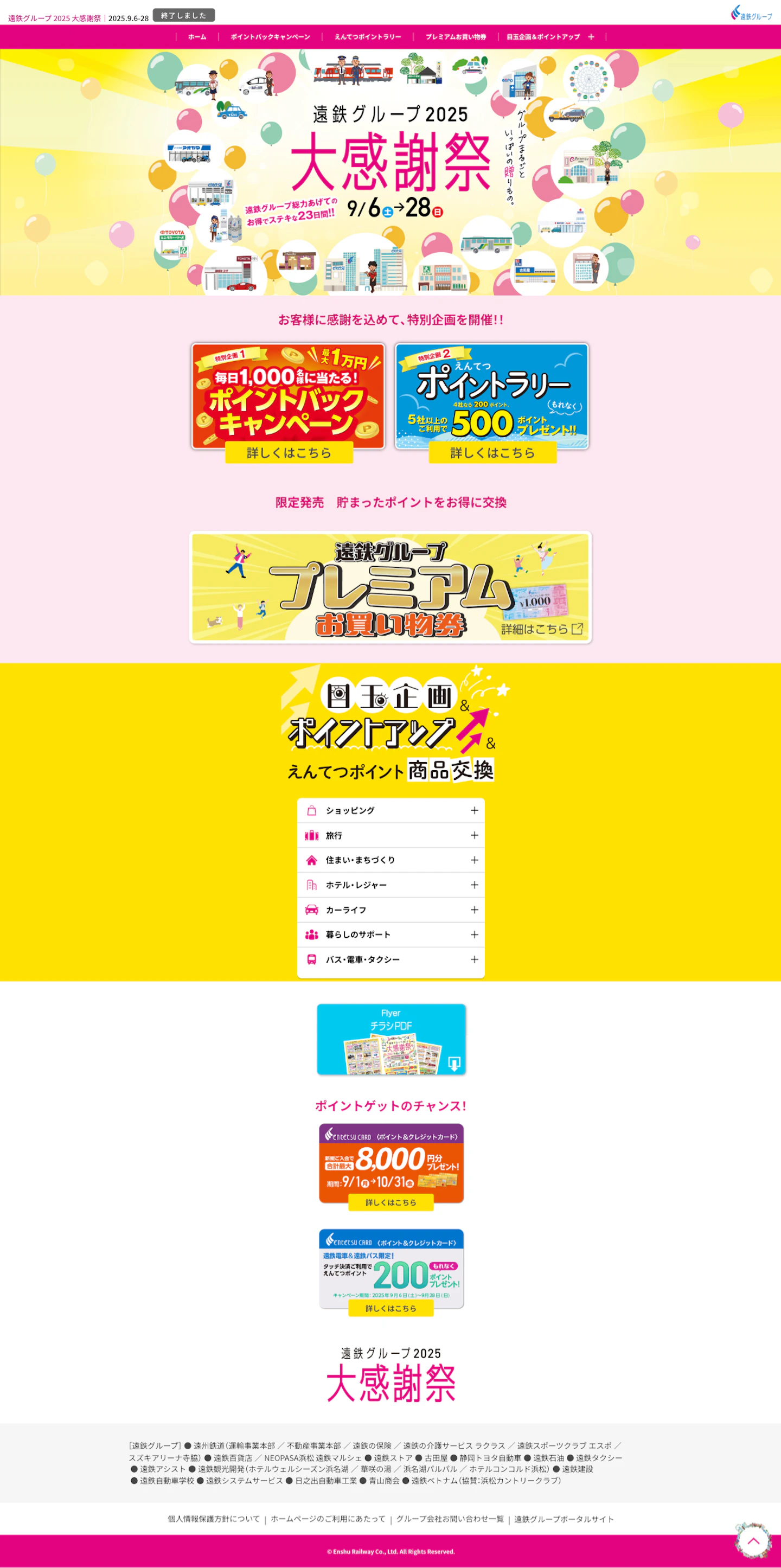Open 個人情報保護方針について in the footer
The image size is (781, 1568).
point(214,1519)
